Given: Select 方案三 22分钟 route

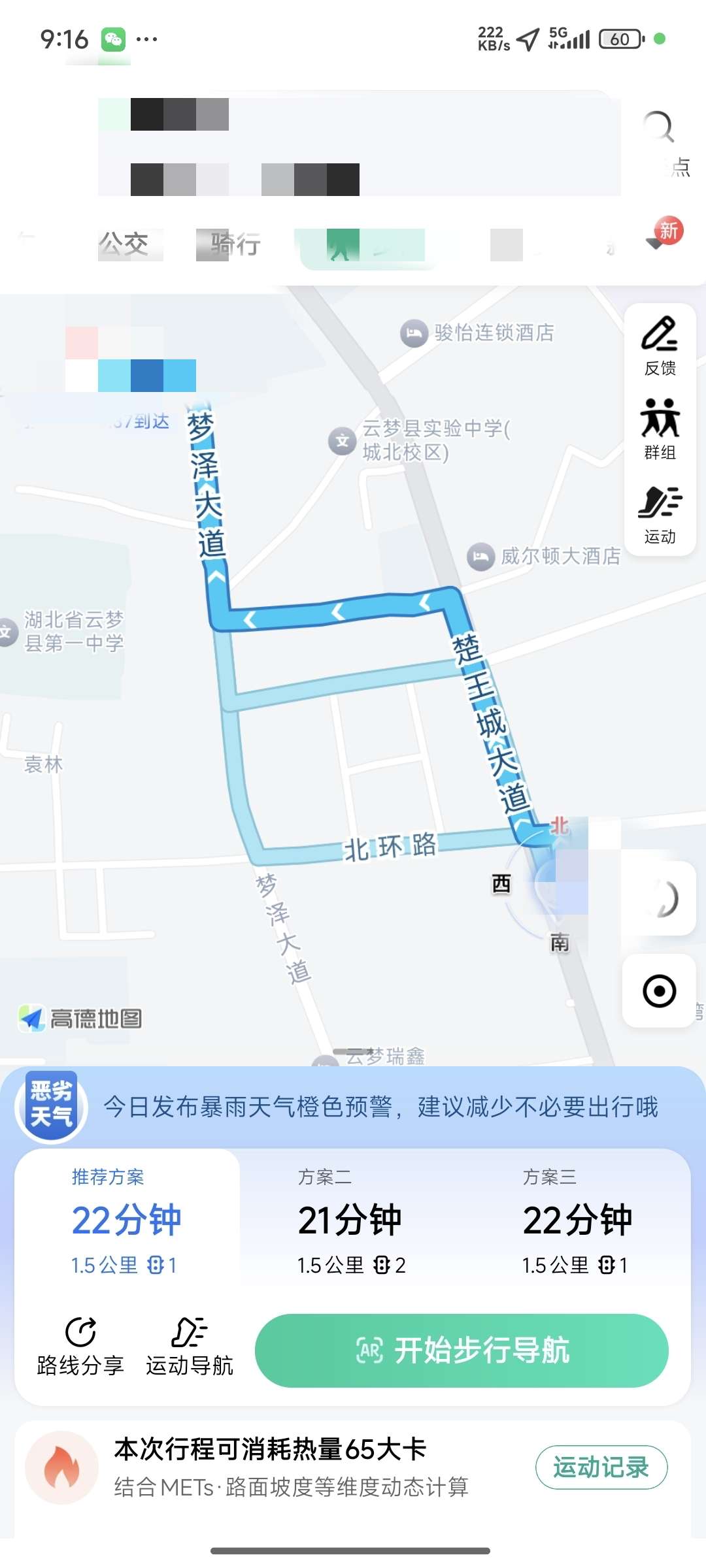Looking at the screenshot, I should click(x=577, y=1222).
